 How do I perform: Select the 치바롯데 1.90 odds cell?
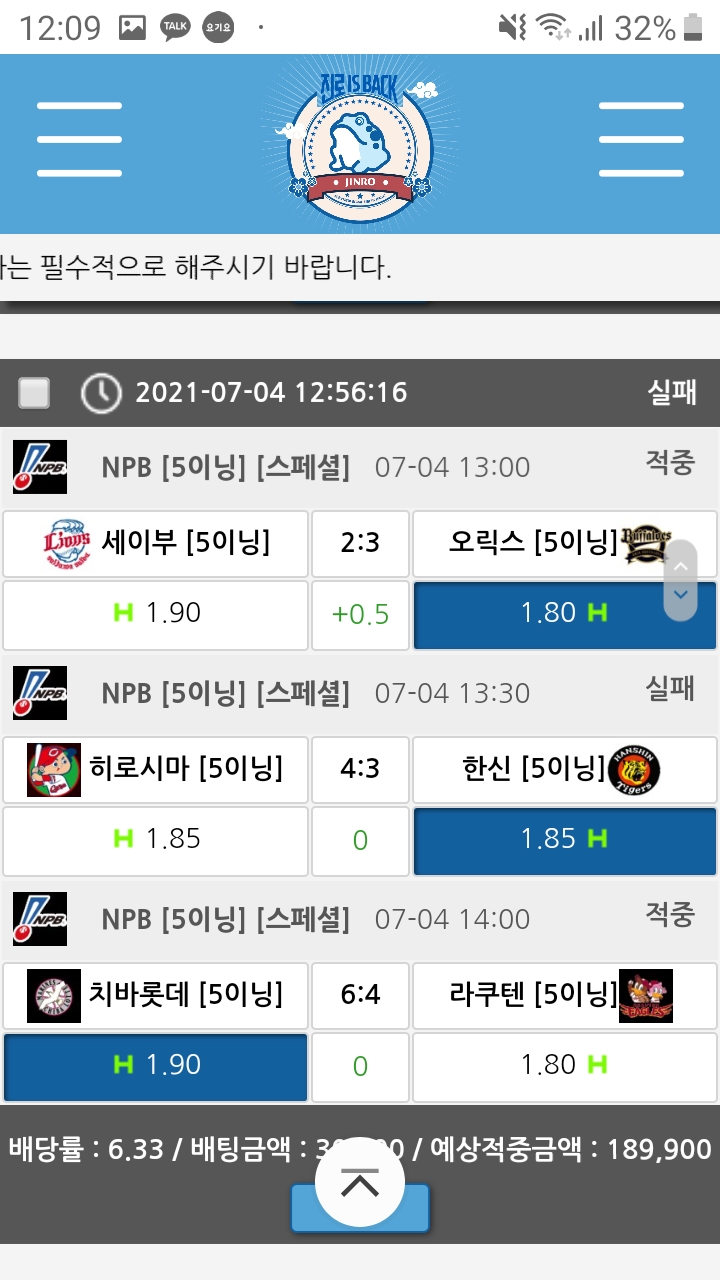pos(155,1065)
